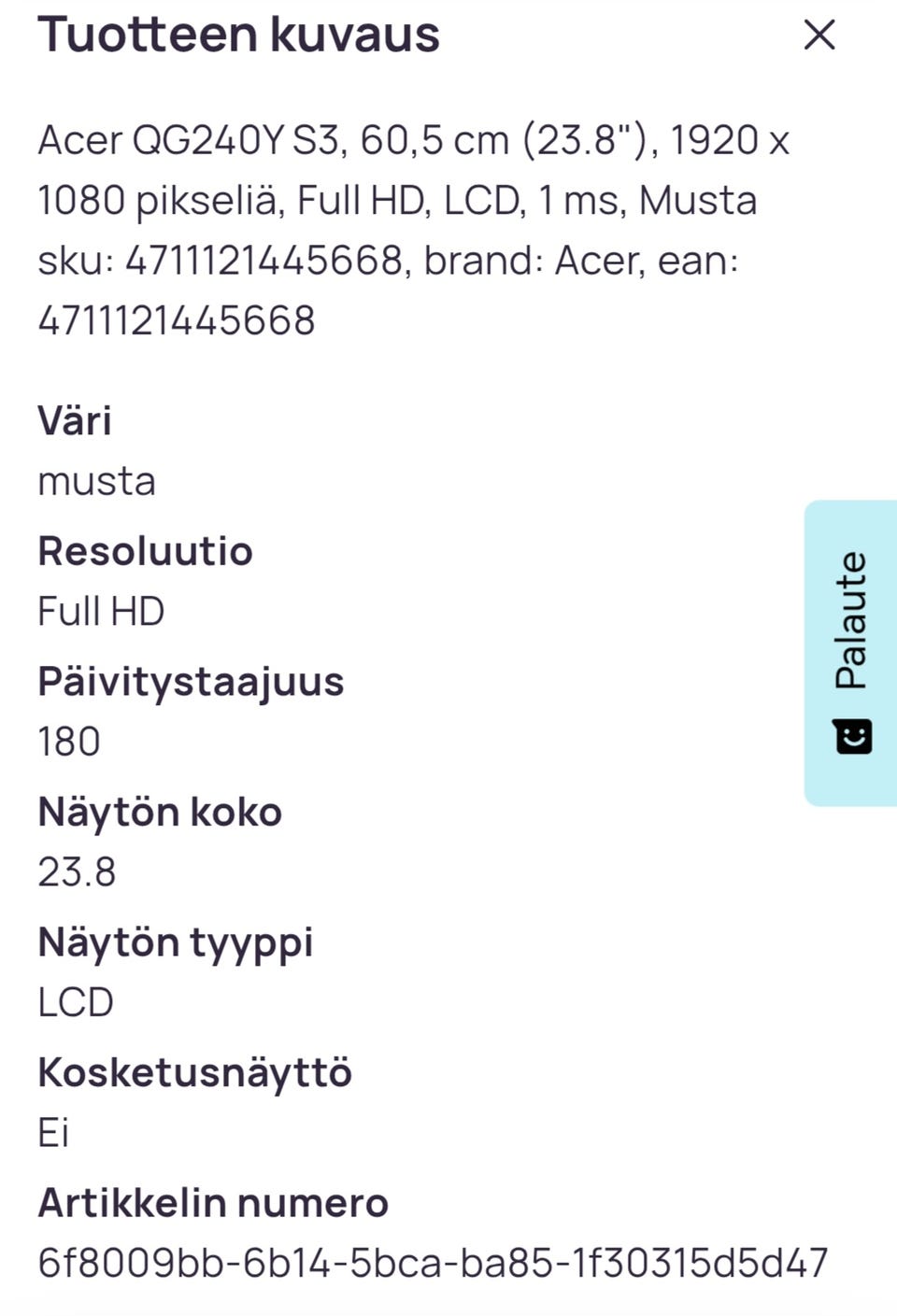Click the Kosketusnäyttö label
This screenshot has width=897, height=1316.
[193, 1072]
